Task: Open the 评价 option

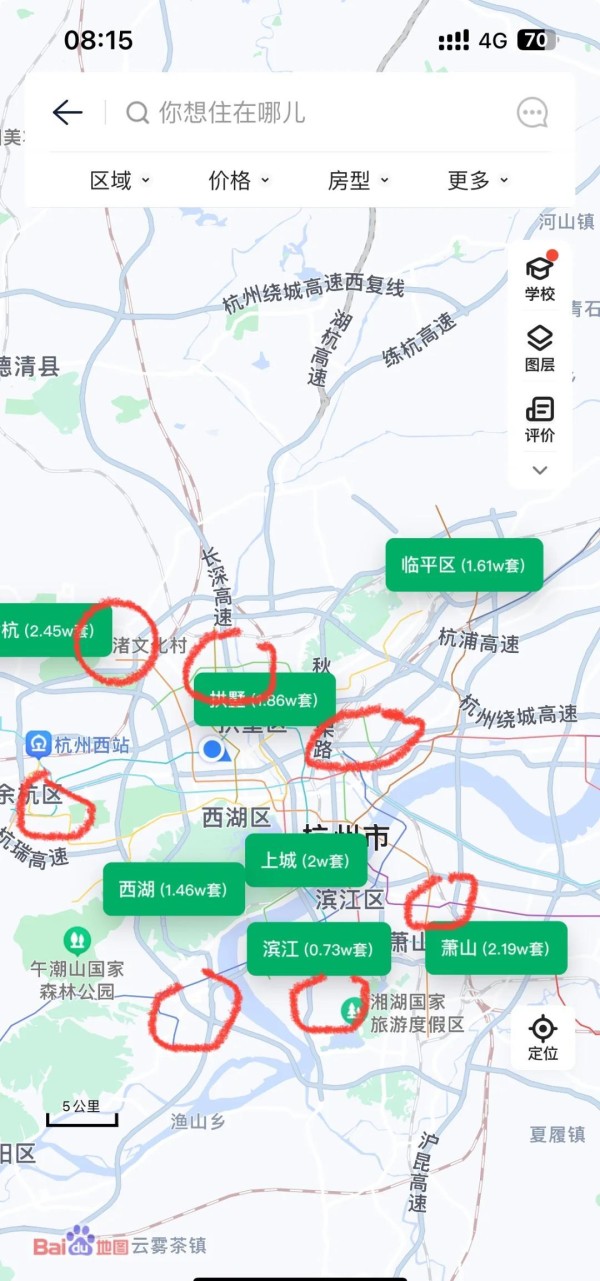Action: click(540, 419)
